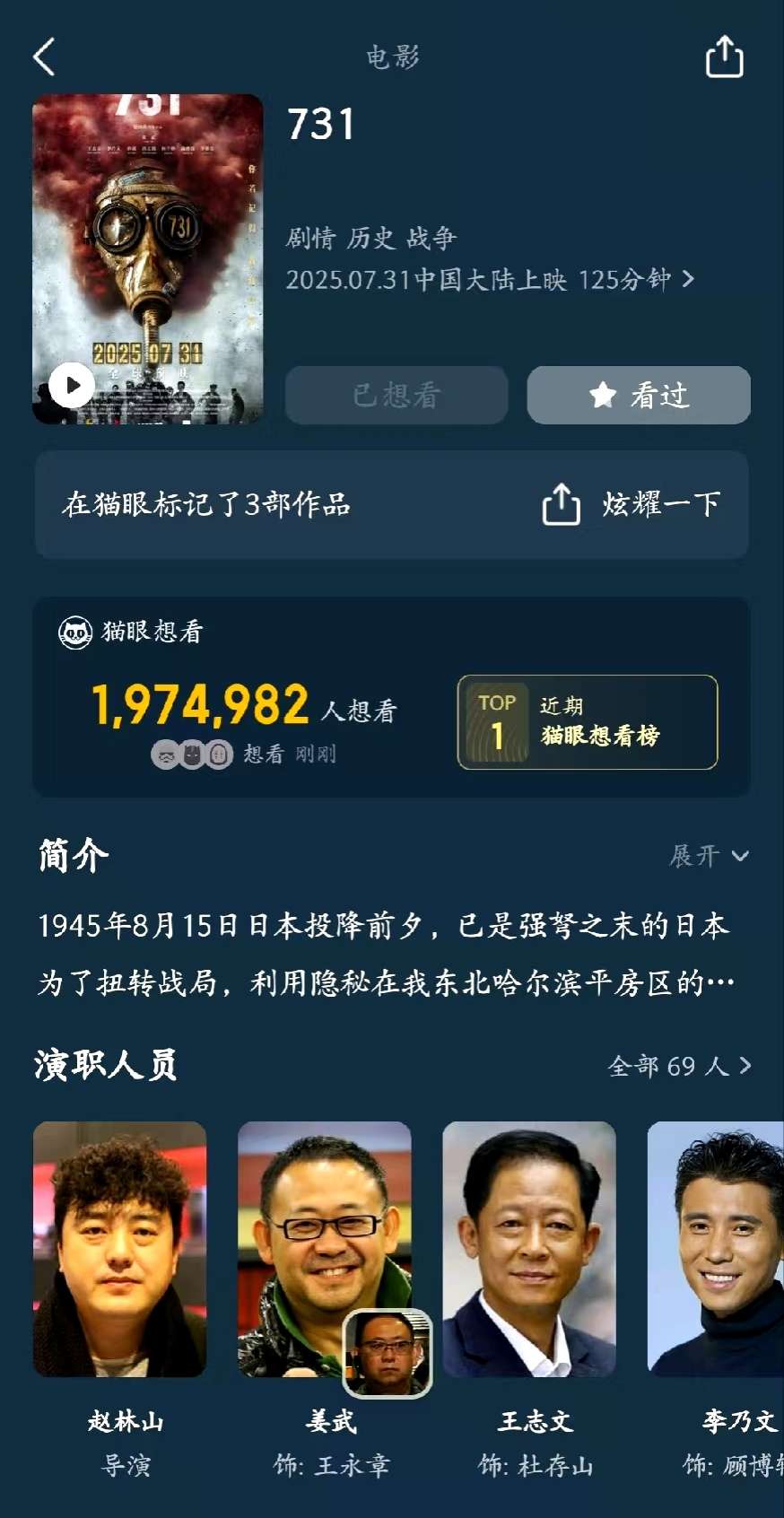Play the trailer on the 731 poster
The image size is (784, 1518).
[x=72, y=387]
